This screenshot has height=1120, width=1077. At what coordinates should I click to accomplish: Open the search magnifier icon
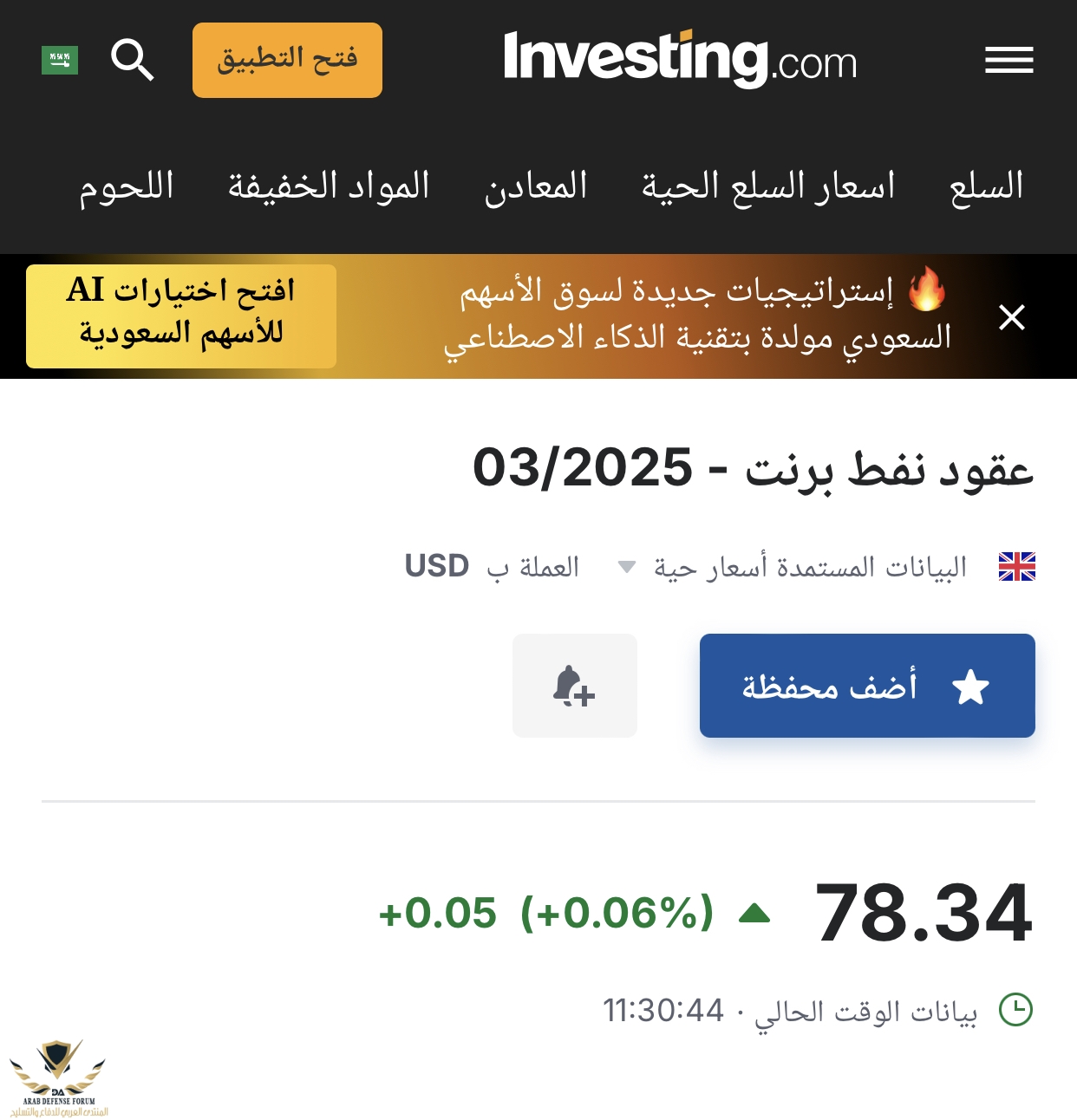pyautogui.click(x=132, y=60)
